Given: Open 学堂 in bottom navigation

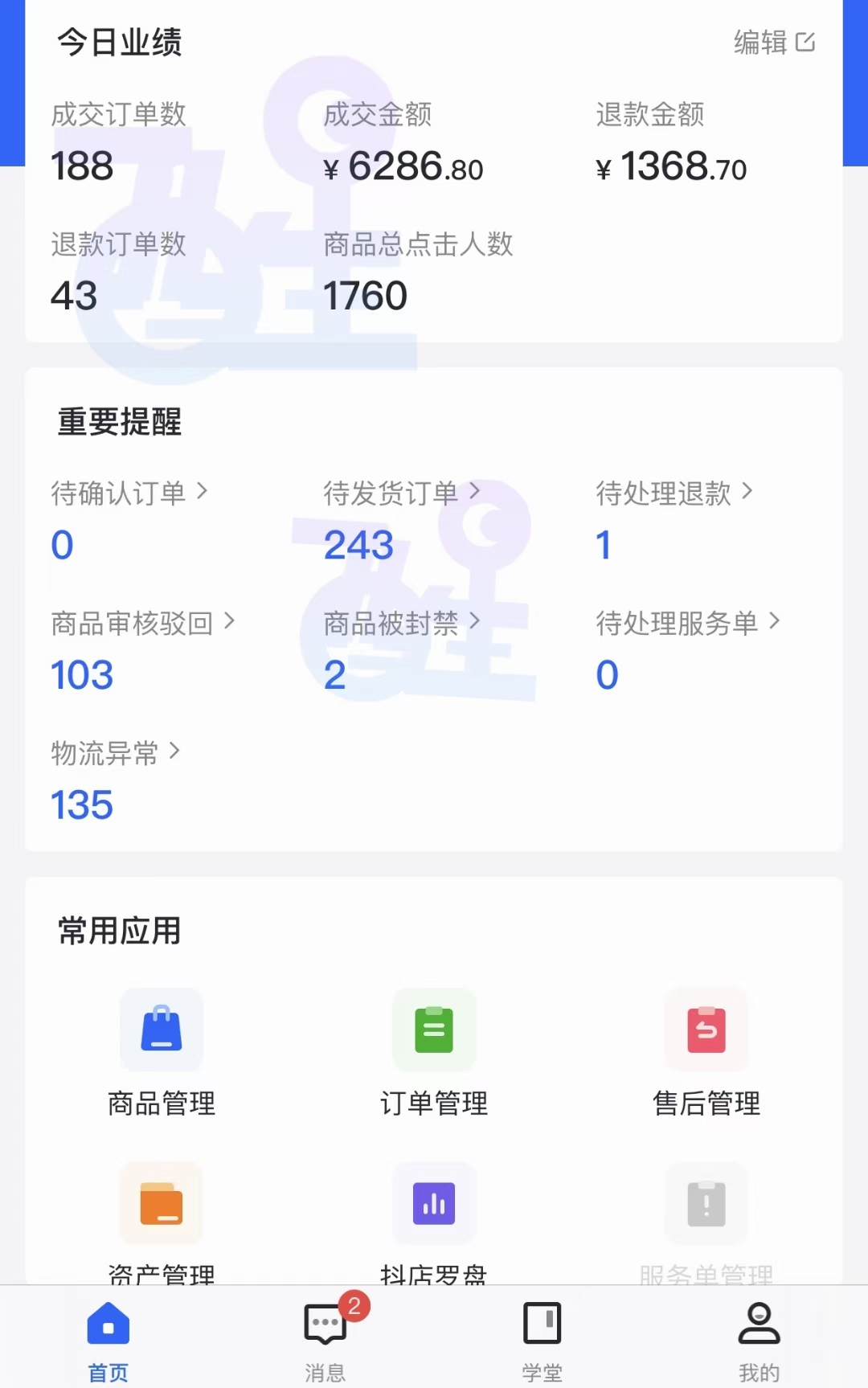Looking at the screenshot, I should (x=542, y=1338).
